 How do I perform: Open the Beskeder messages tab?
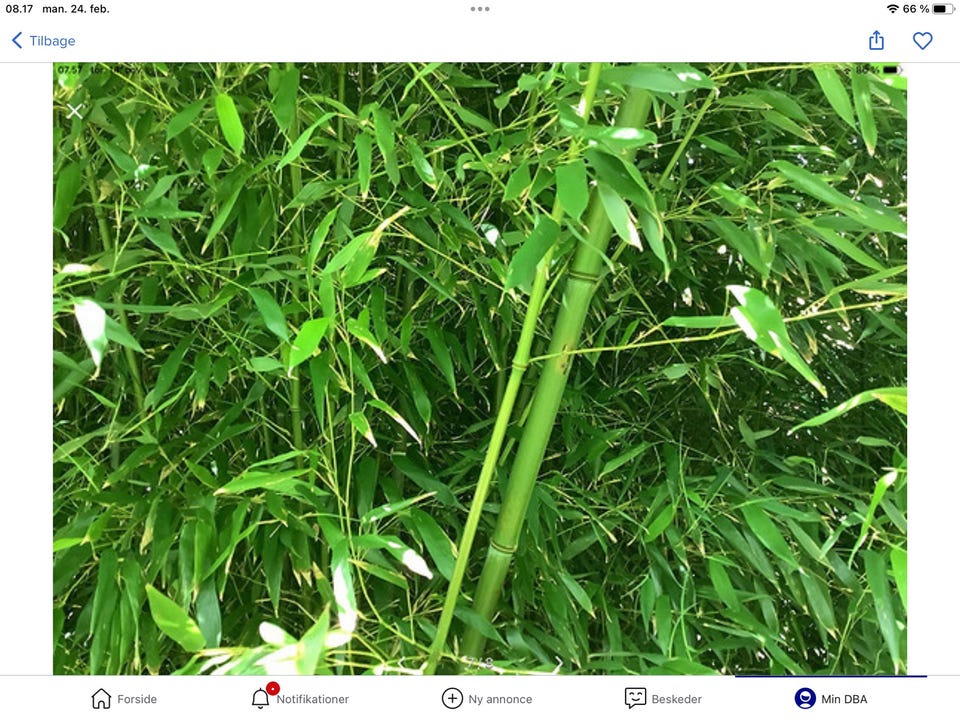(663, 699)
